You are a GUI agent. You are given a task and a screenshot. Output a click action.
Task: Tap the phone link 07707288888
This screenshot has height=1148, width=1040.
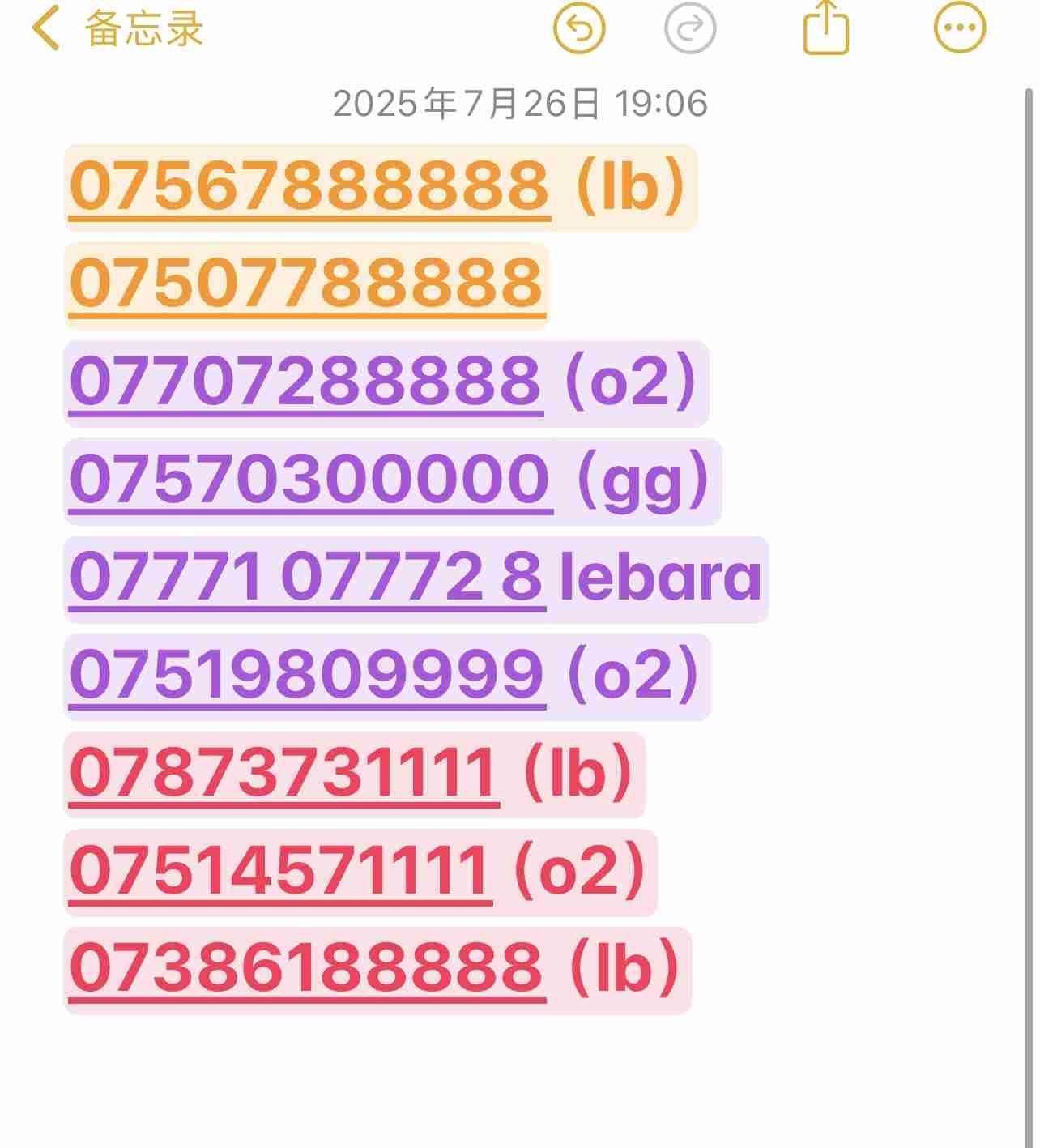305,382
